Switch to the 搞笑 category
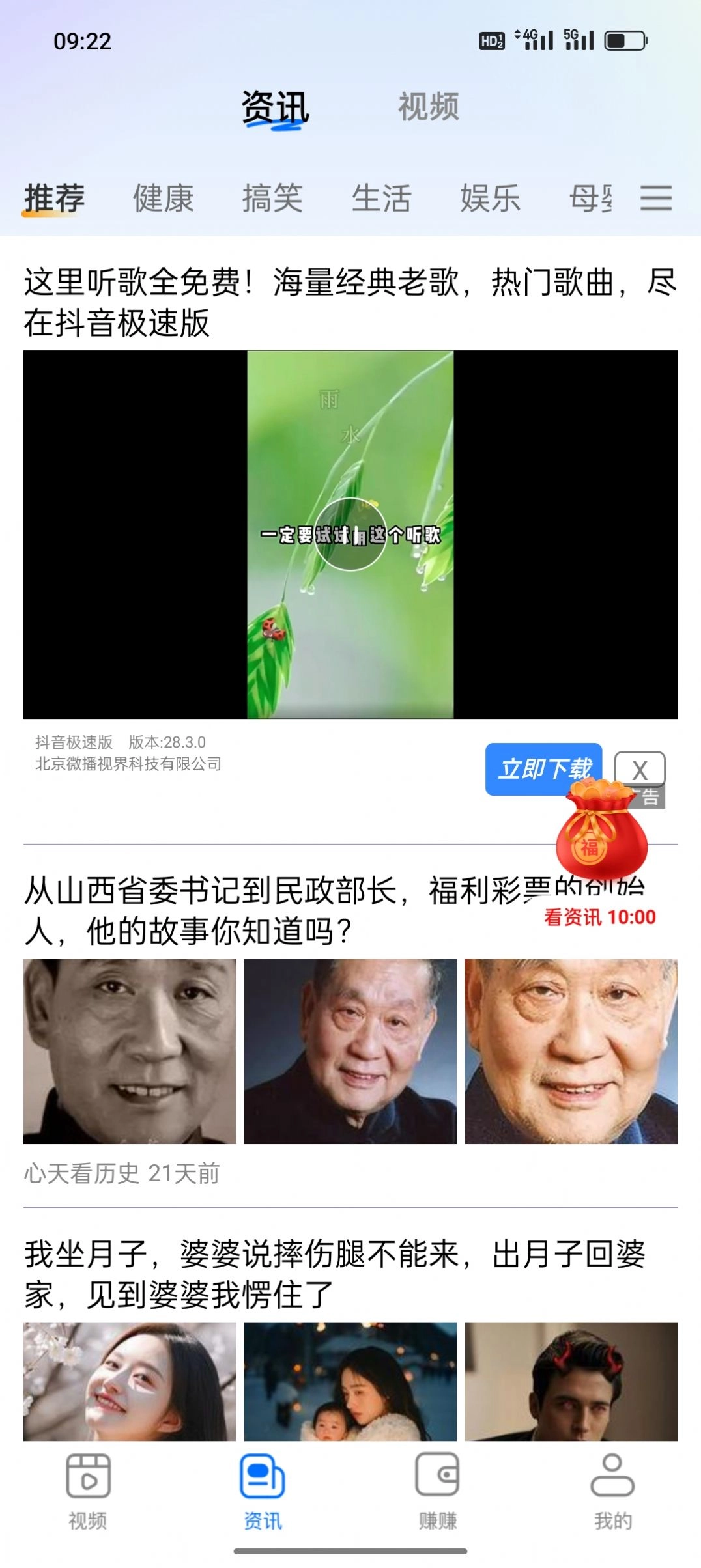Image resolution: width=701 pixels, height=1568 pixels. (x=272, y=198)
